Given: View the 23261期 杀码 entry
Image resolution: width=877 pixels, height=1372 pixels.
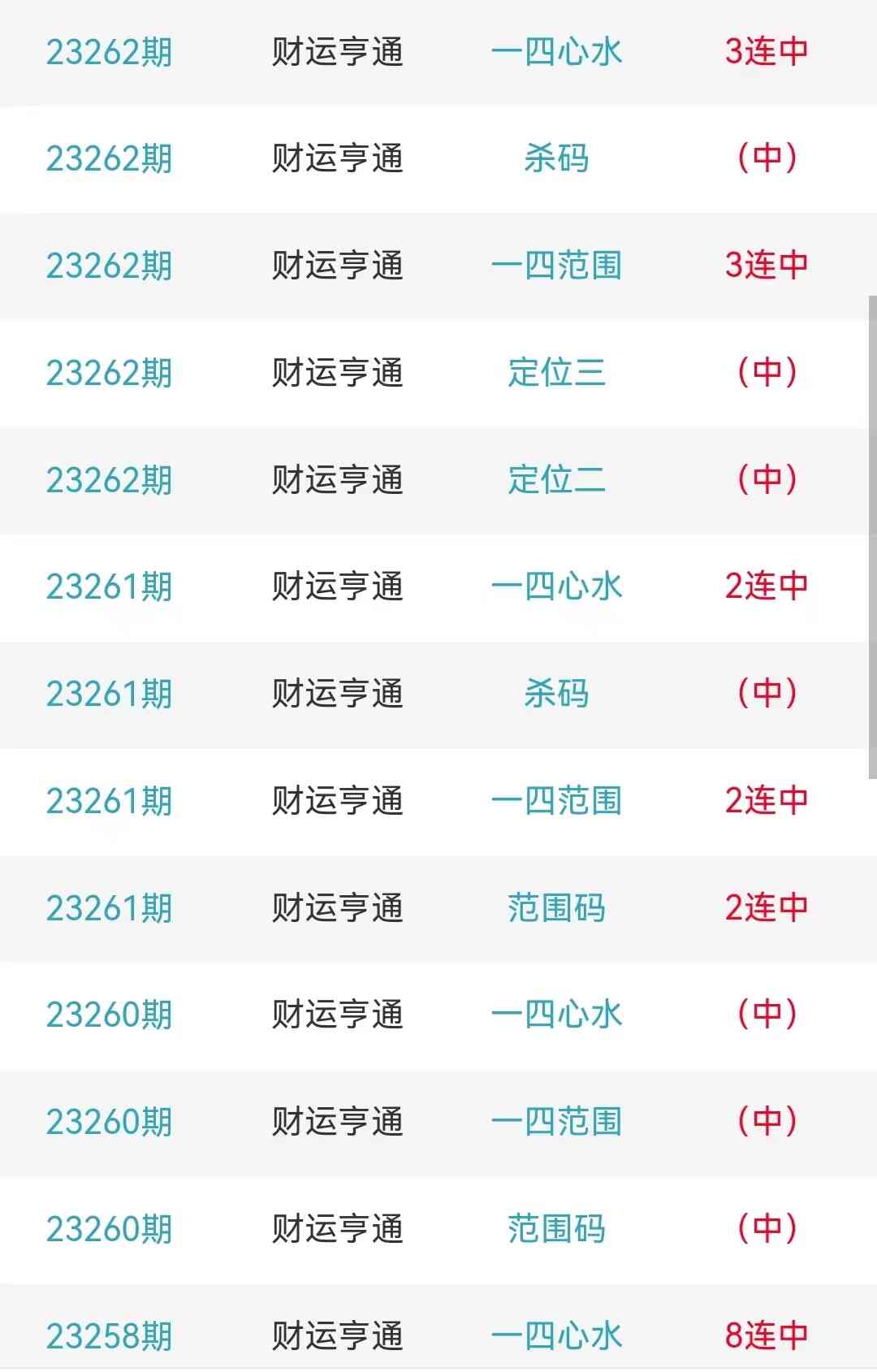Looking at the screenshot, I should tap(556, 694).
